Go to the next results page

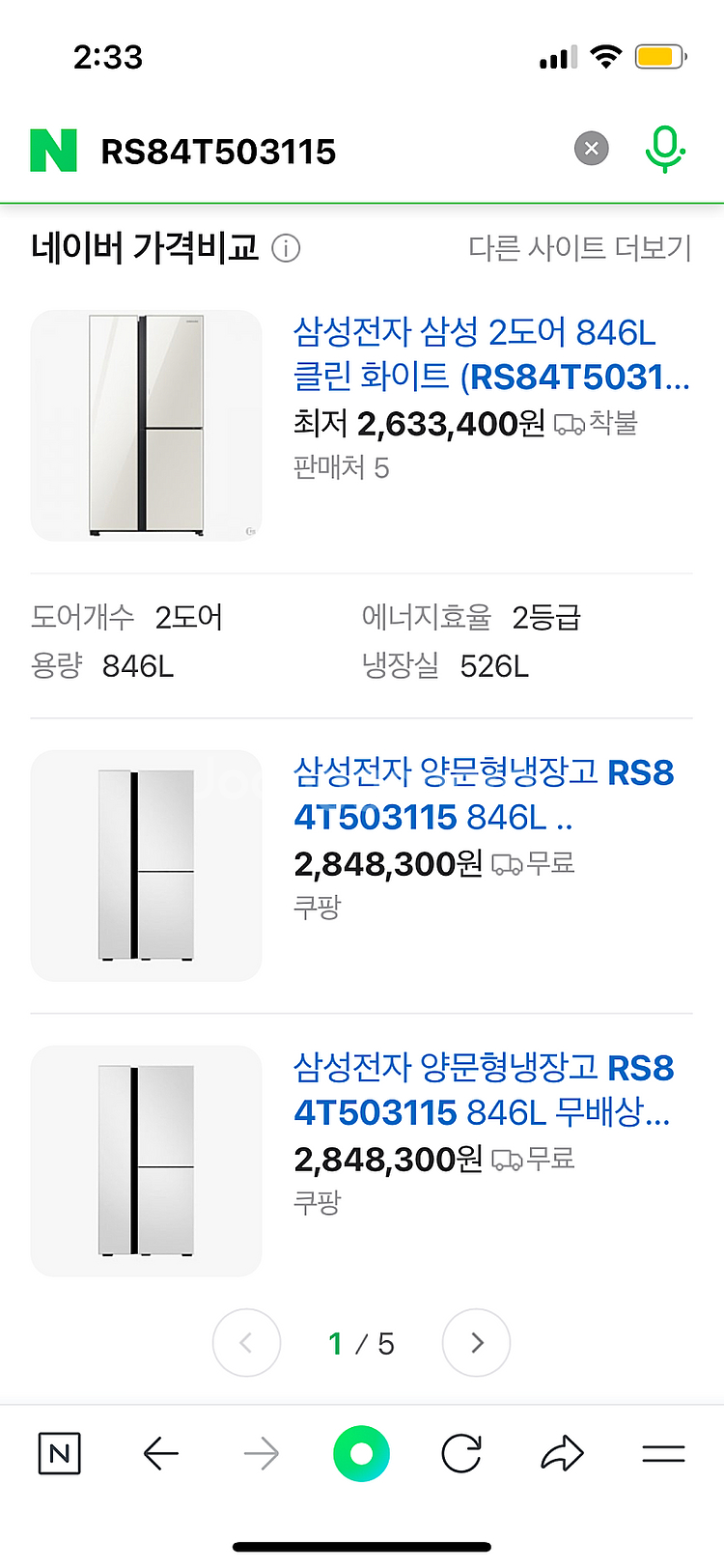point(476,1343)
